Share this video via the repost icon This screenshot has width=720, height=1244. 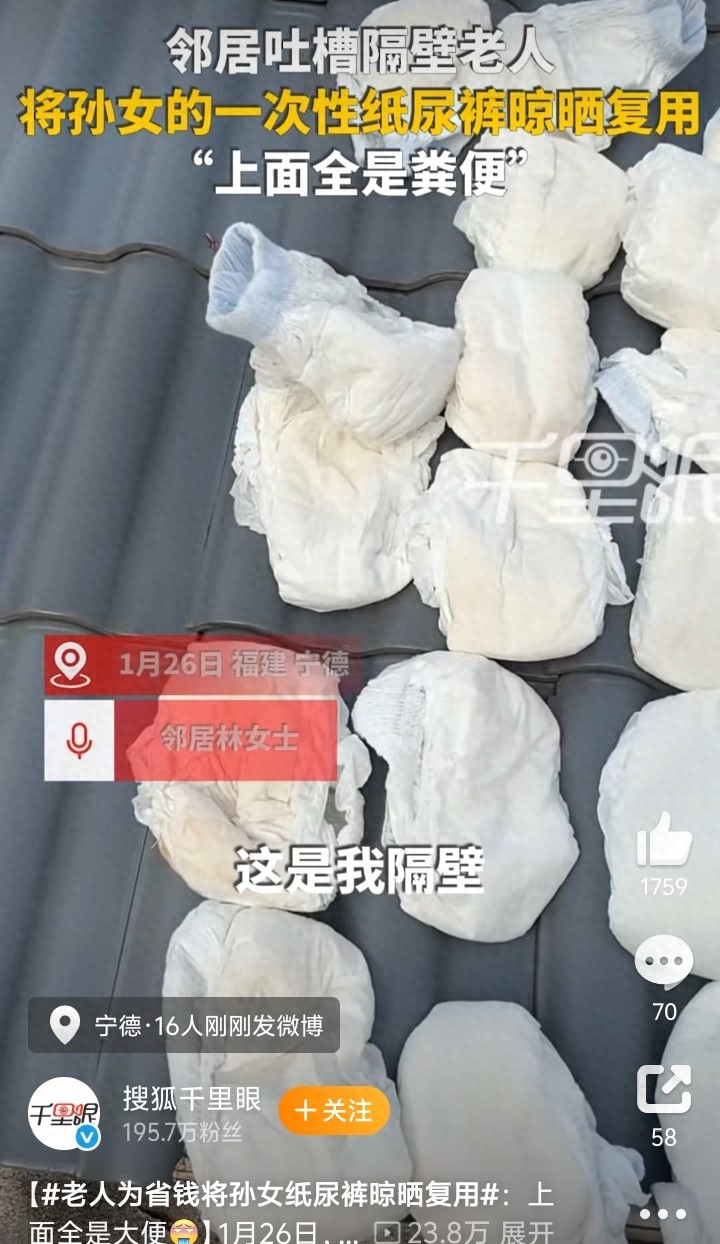[x=664, y=1089]
